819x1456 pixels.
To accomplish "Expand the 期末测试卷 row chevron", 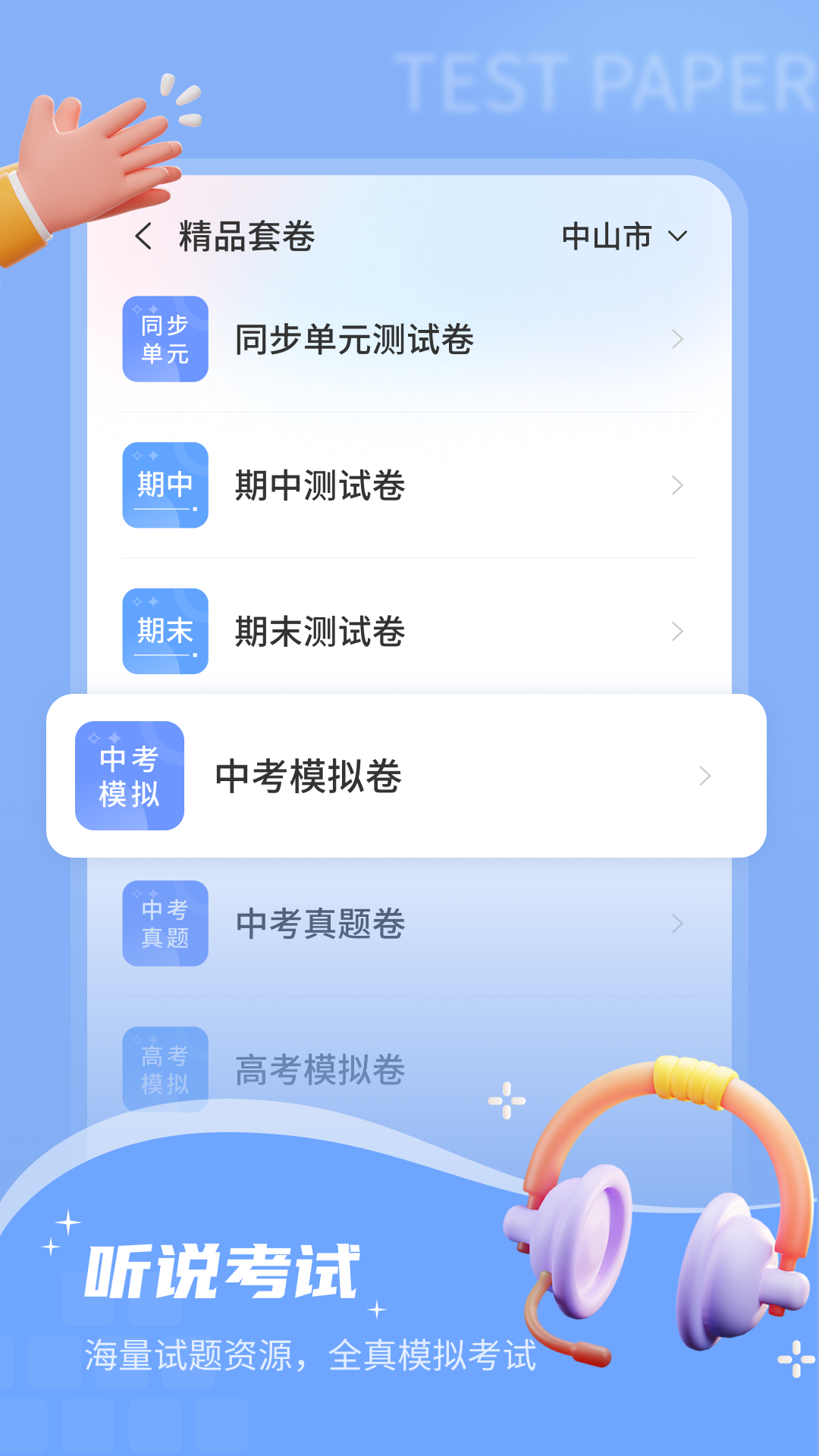I will click(x=678, y=631).
